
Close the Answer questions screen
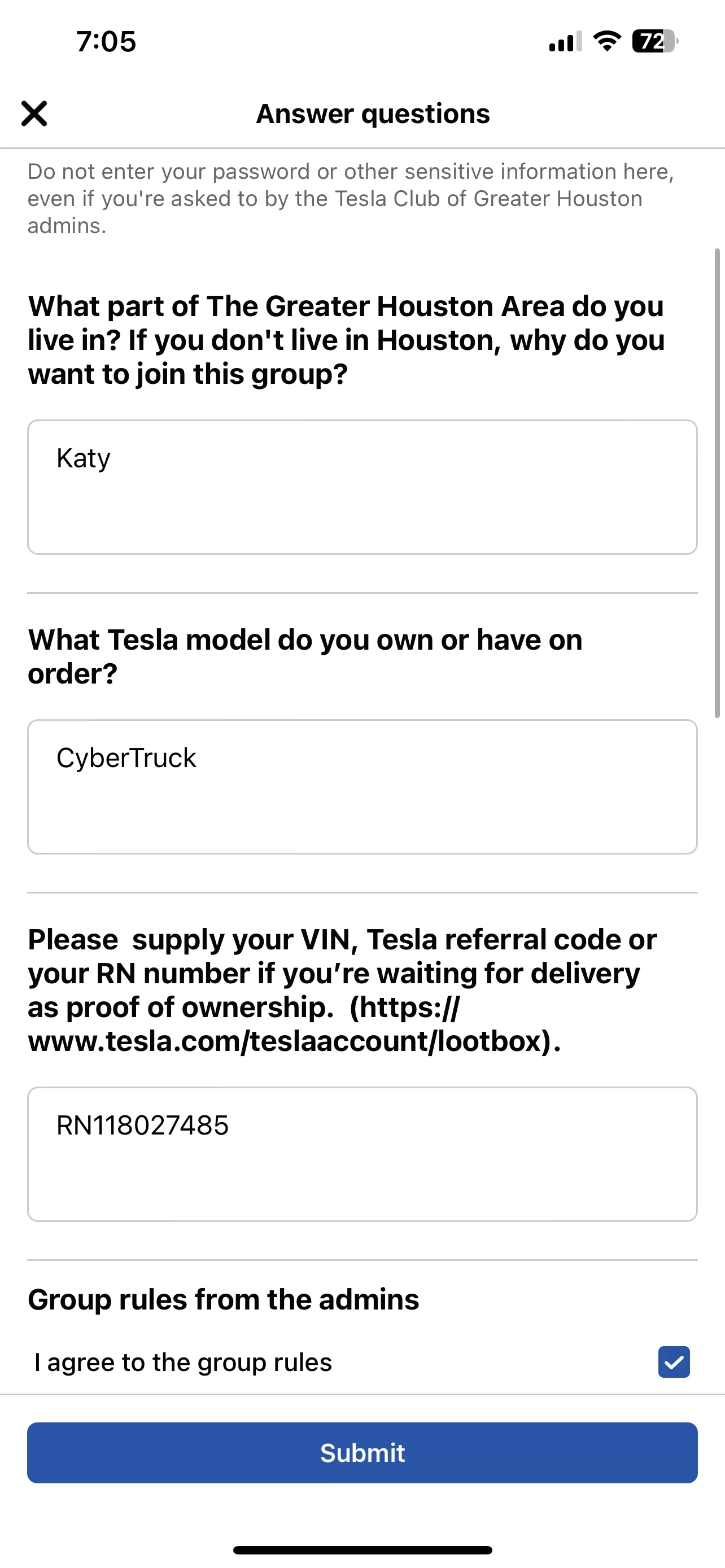tap(34, 114)
